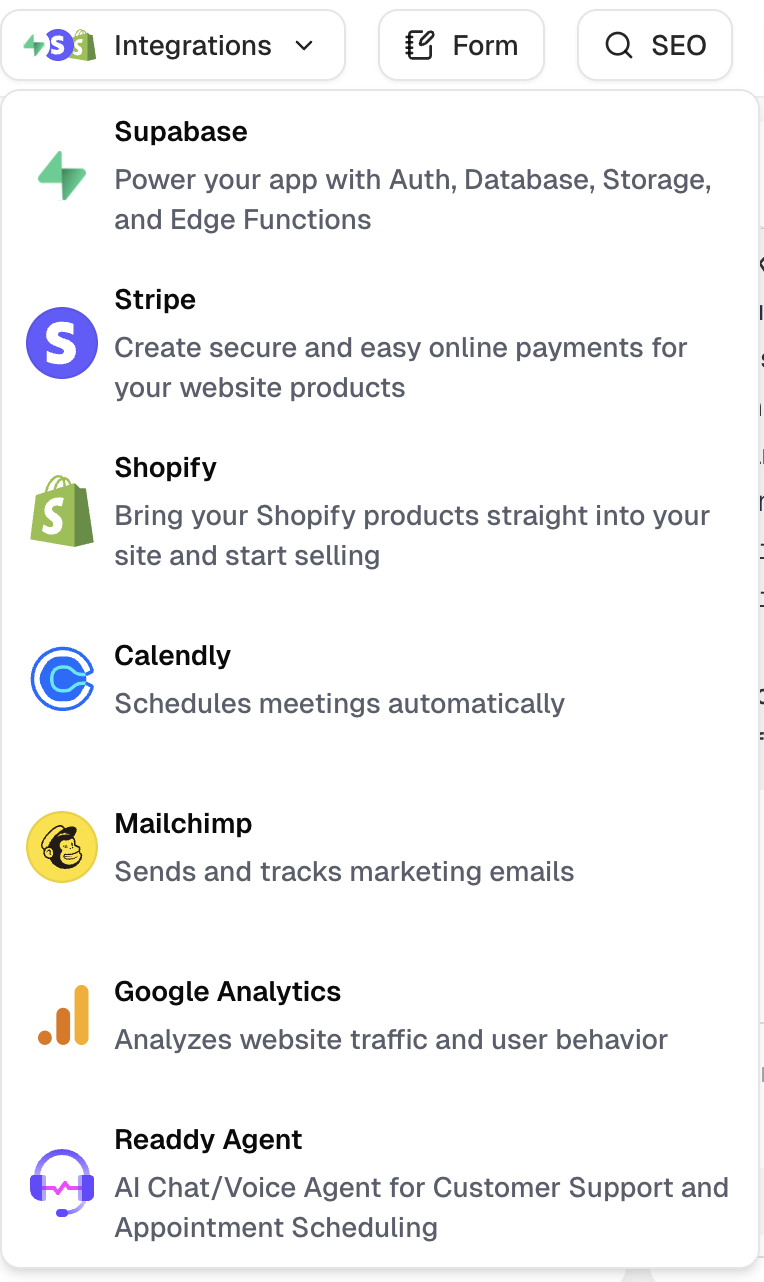This screenshot has height=1282, width=764.
Task: Select the Shopify integration
Action: click(379, 512)
